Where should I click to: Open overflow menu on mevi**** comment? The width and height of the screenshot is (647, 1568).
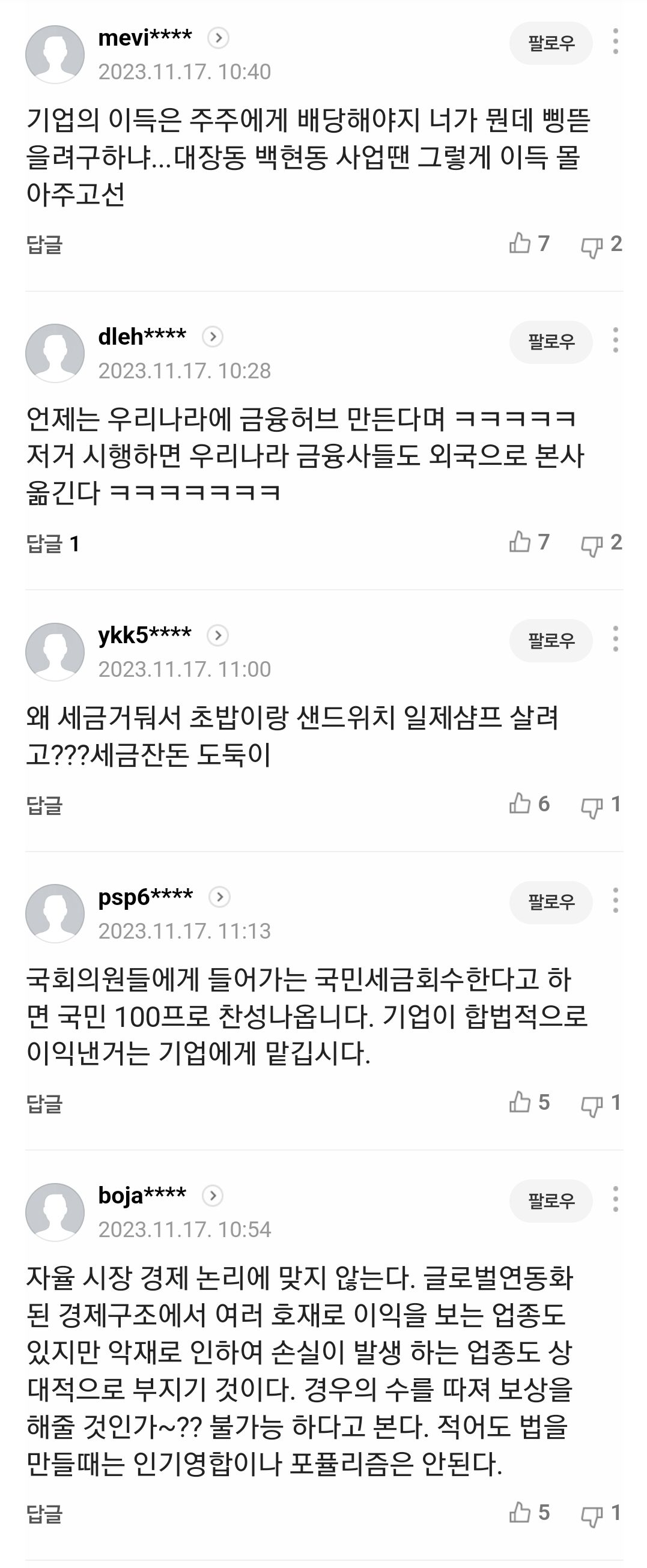pyautogui.click(x=615, y=41)
